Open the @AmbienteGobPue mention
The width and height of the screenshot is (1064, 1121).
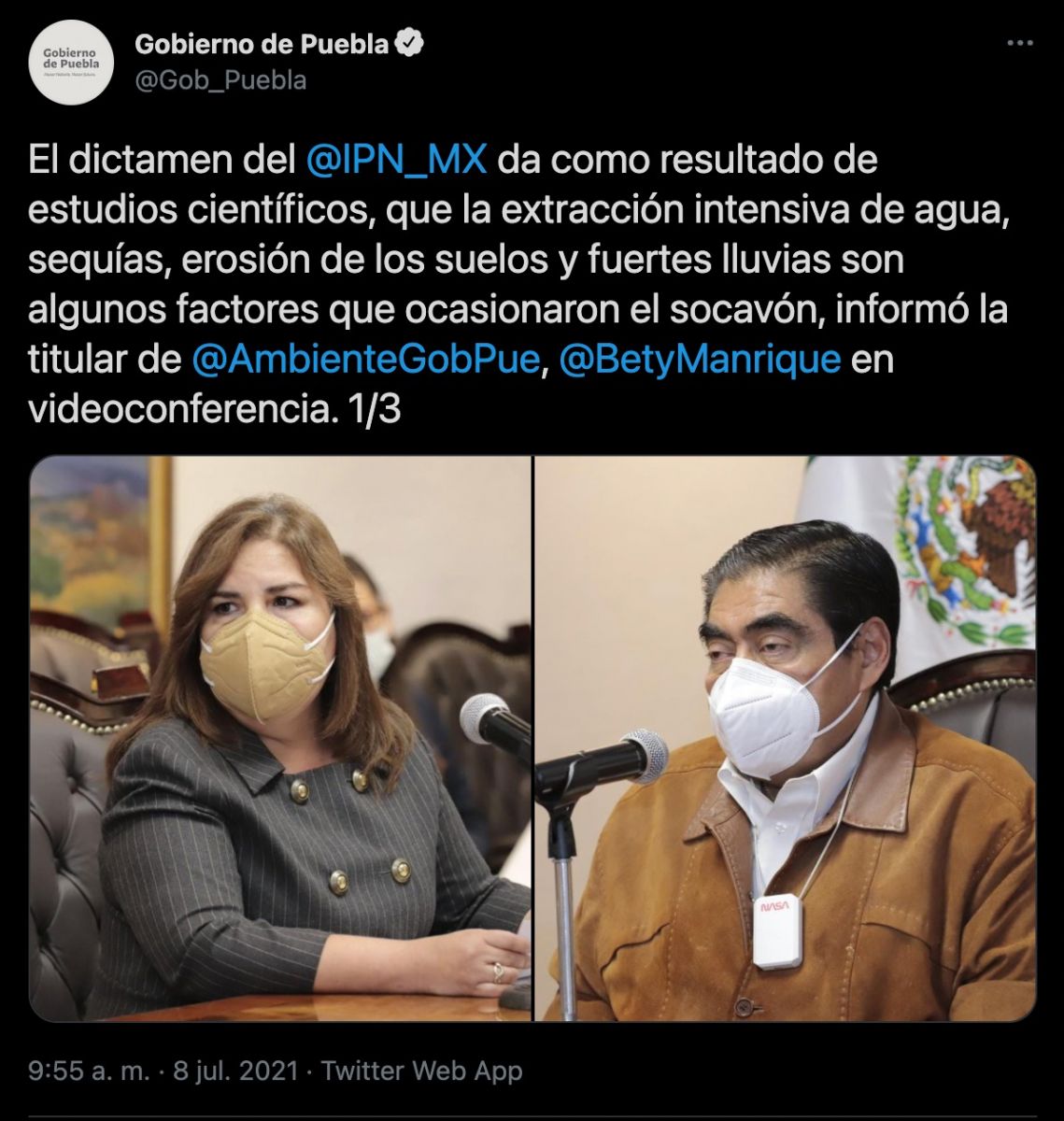coord(366,360)
